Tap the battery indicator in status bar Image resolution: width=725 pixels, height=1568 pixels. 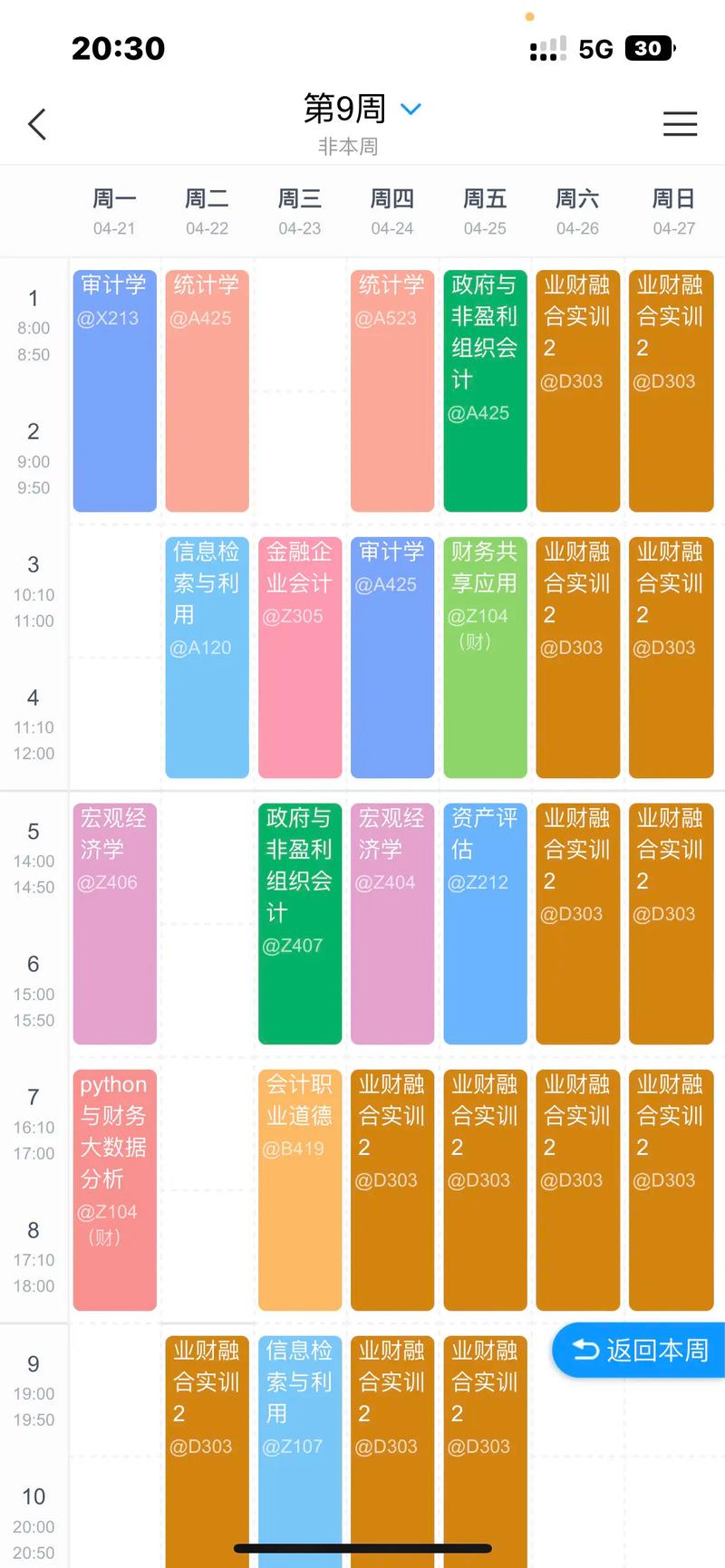[x=649, y=48]
